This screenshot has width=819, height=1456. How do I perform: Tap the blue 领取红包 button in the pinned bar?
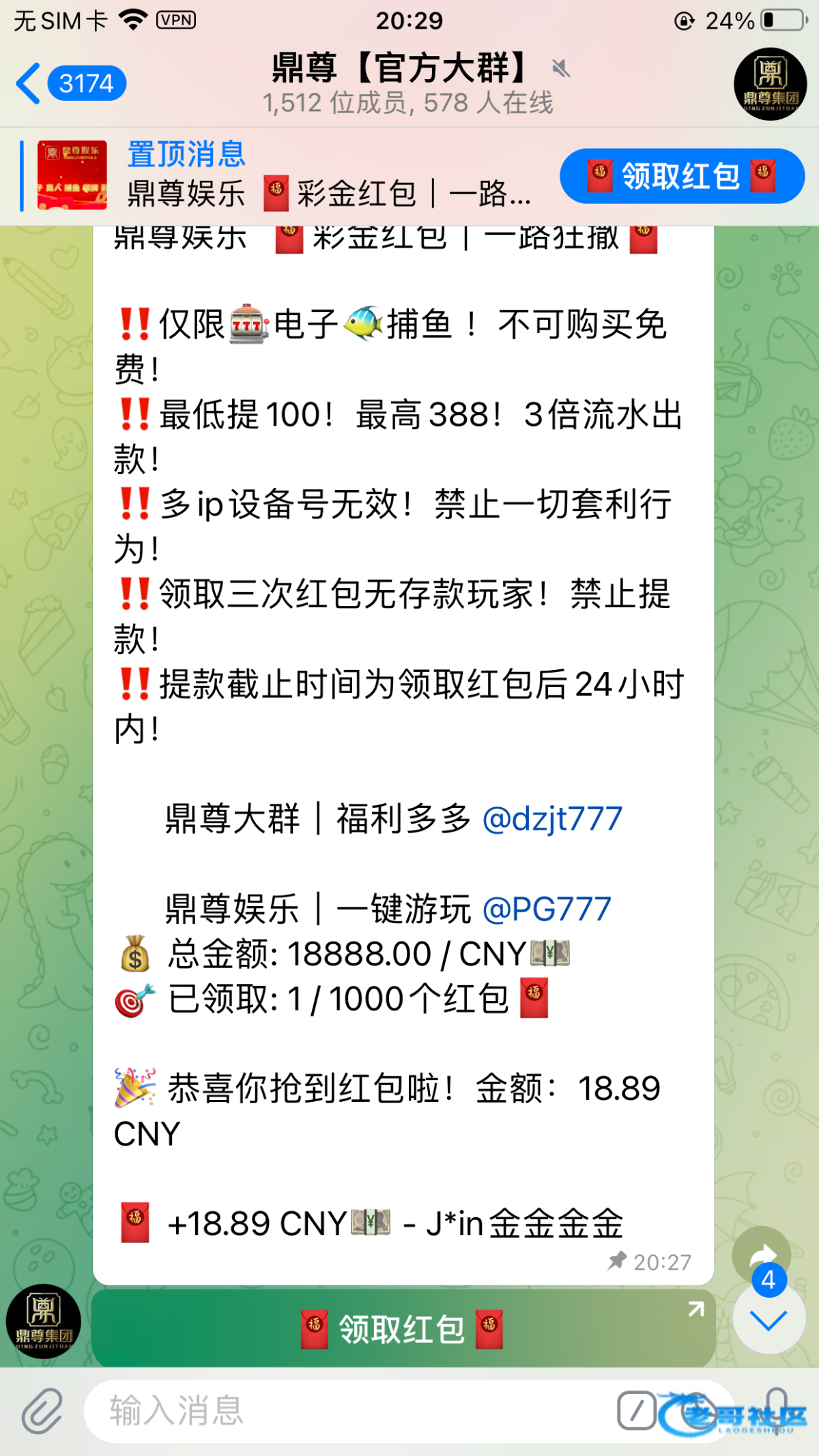(x=681, y=176)
